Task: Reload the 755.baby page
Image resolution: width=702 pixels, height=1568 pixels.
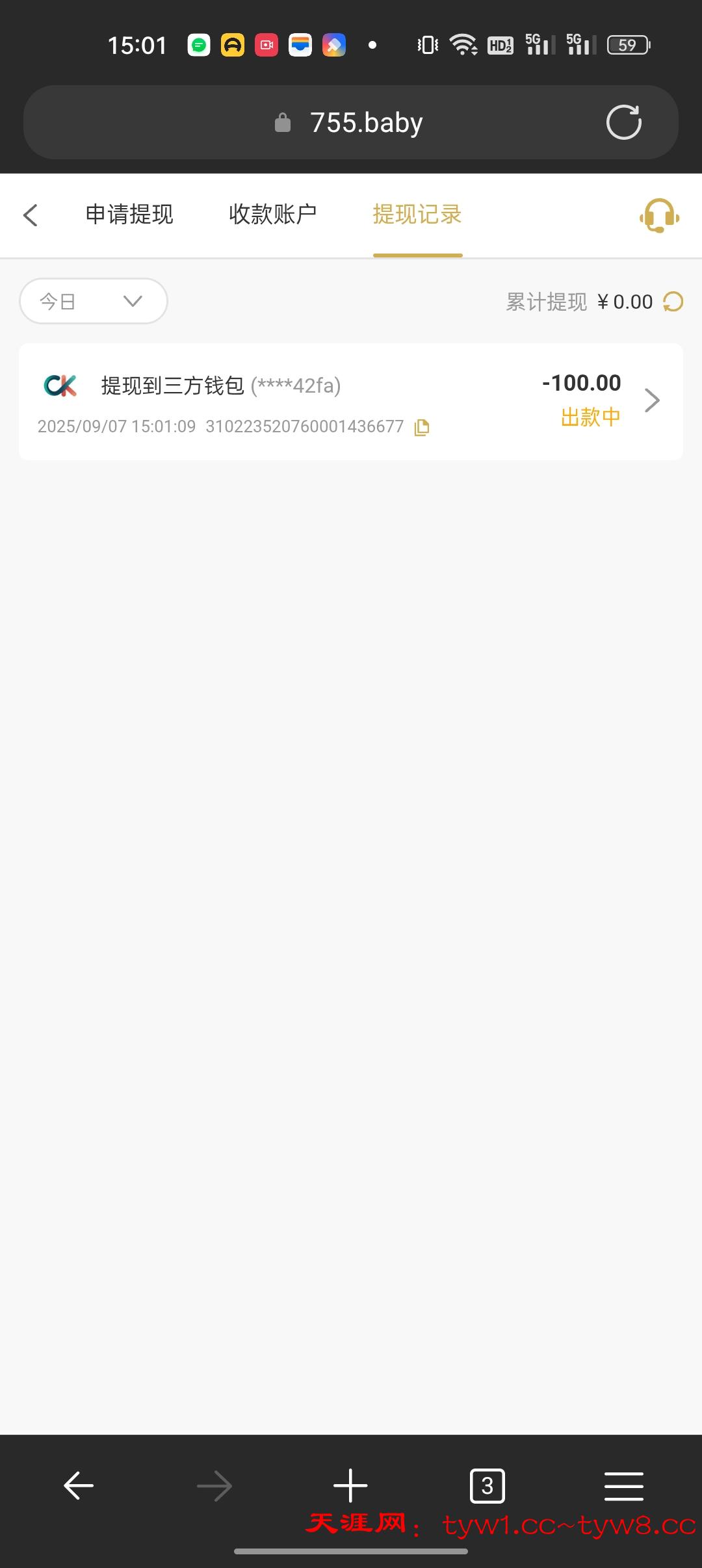Action: [623, 122]
